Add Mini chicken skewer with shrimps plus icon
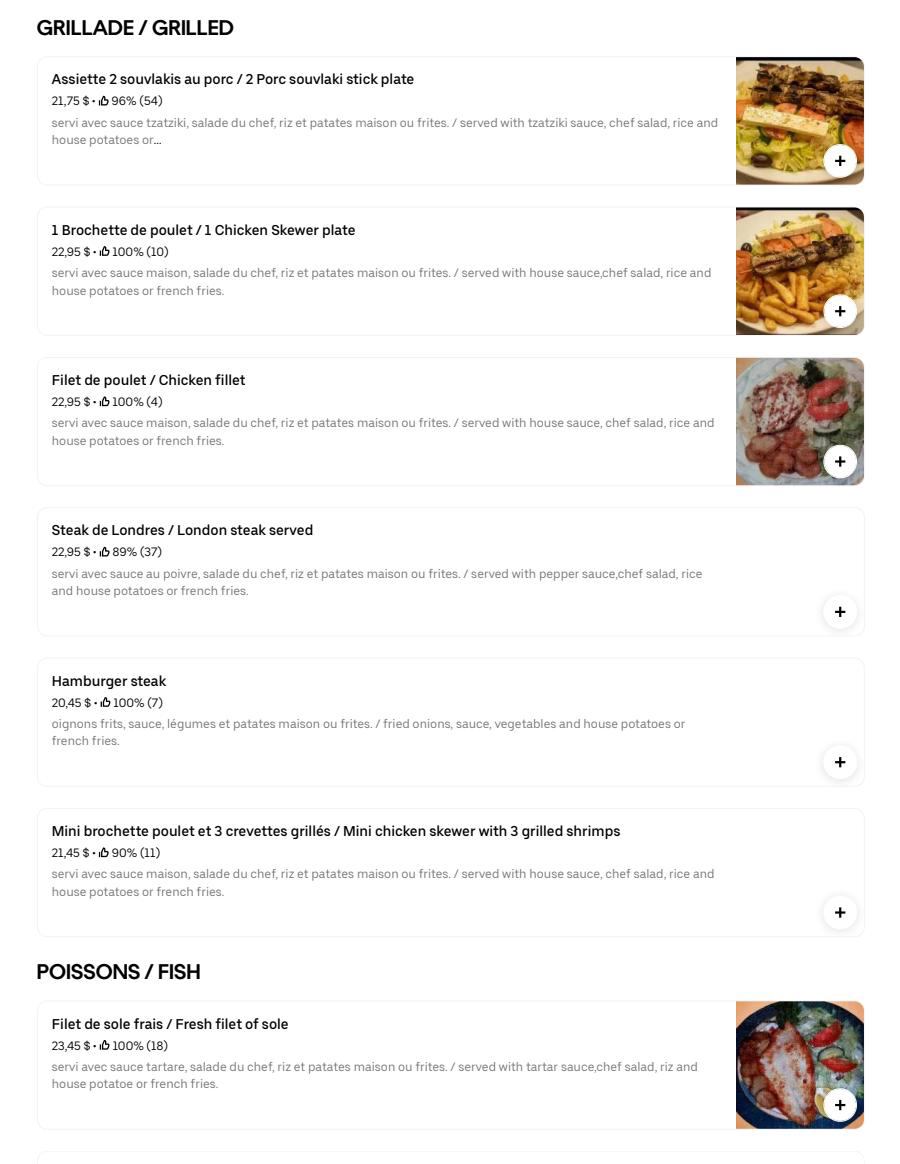This screenshot has width=900, height=1164. coord(840,911)
